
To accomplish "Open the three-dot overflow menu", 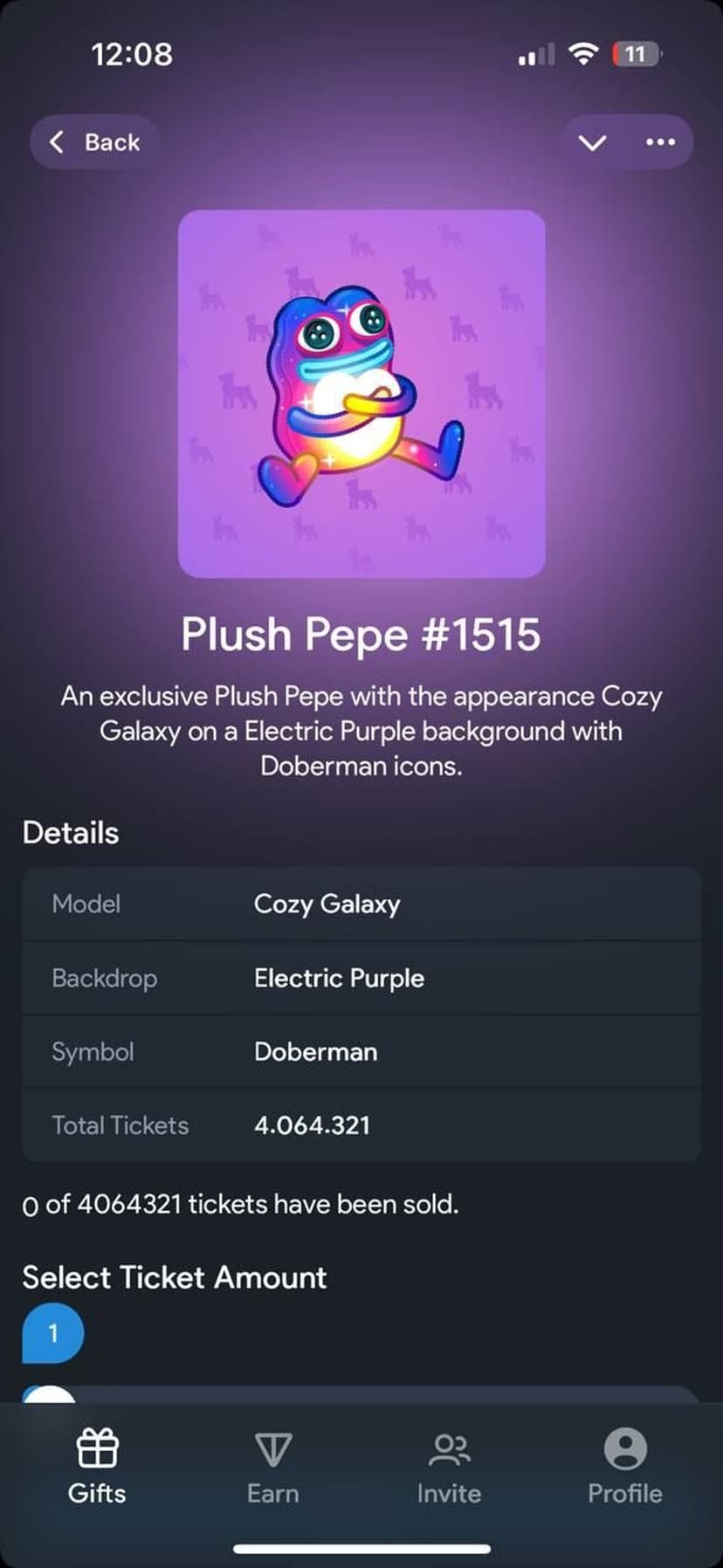I will tap(660, 142).
